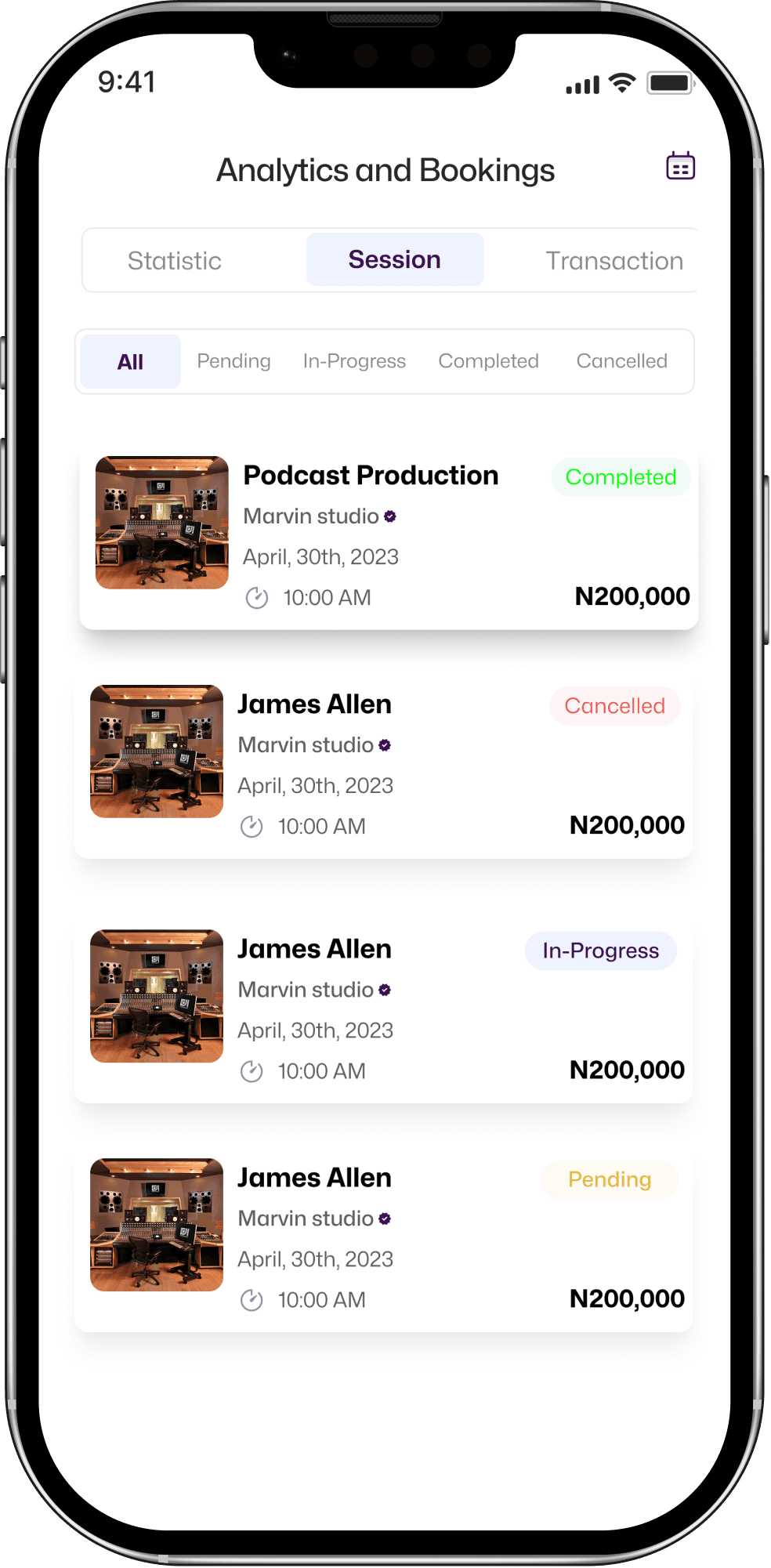
Task: Click the verified badge beside Marvin studio under Podcast Production
Action: pos(391,516)
